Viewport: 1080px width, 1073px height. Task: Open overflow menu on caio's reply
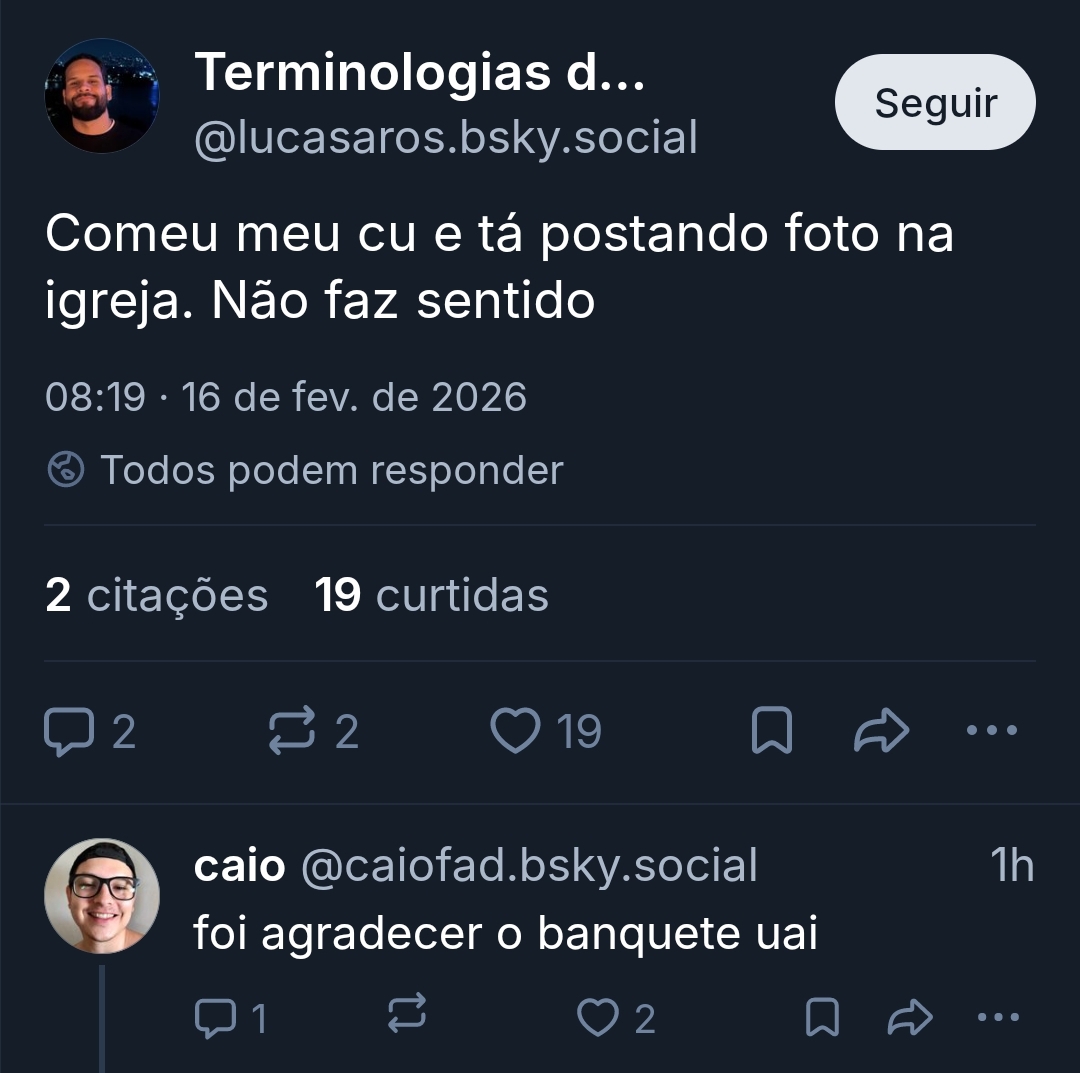pyautogui.click(x=997, y=1018)
